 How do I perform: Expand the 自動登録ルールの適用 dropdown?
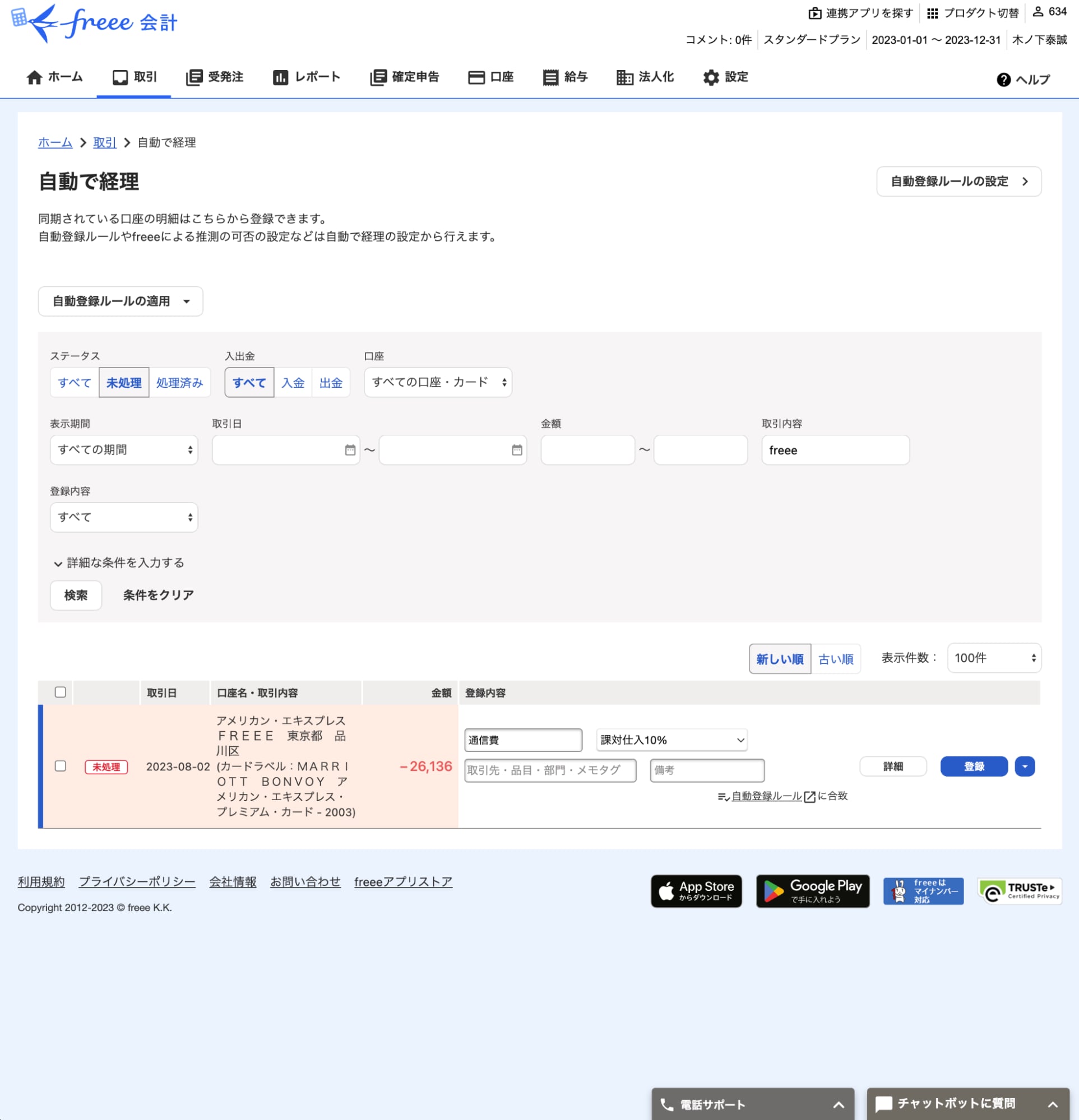(121, 301)
